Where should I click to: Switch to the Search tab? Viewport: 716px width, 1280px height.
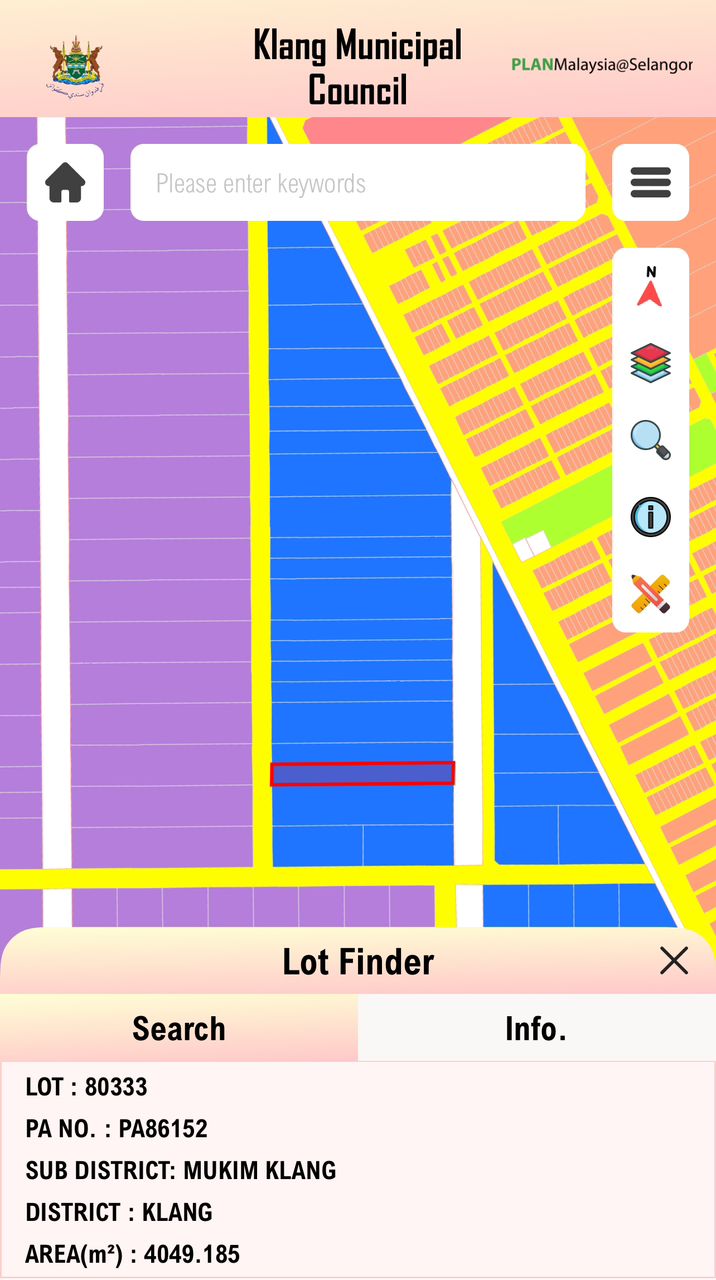tap(179, 1028)
